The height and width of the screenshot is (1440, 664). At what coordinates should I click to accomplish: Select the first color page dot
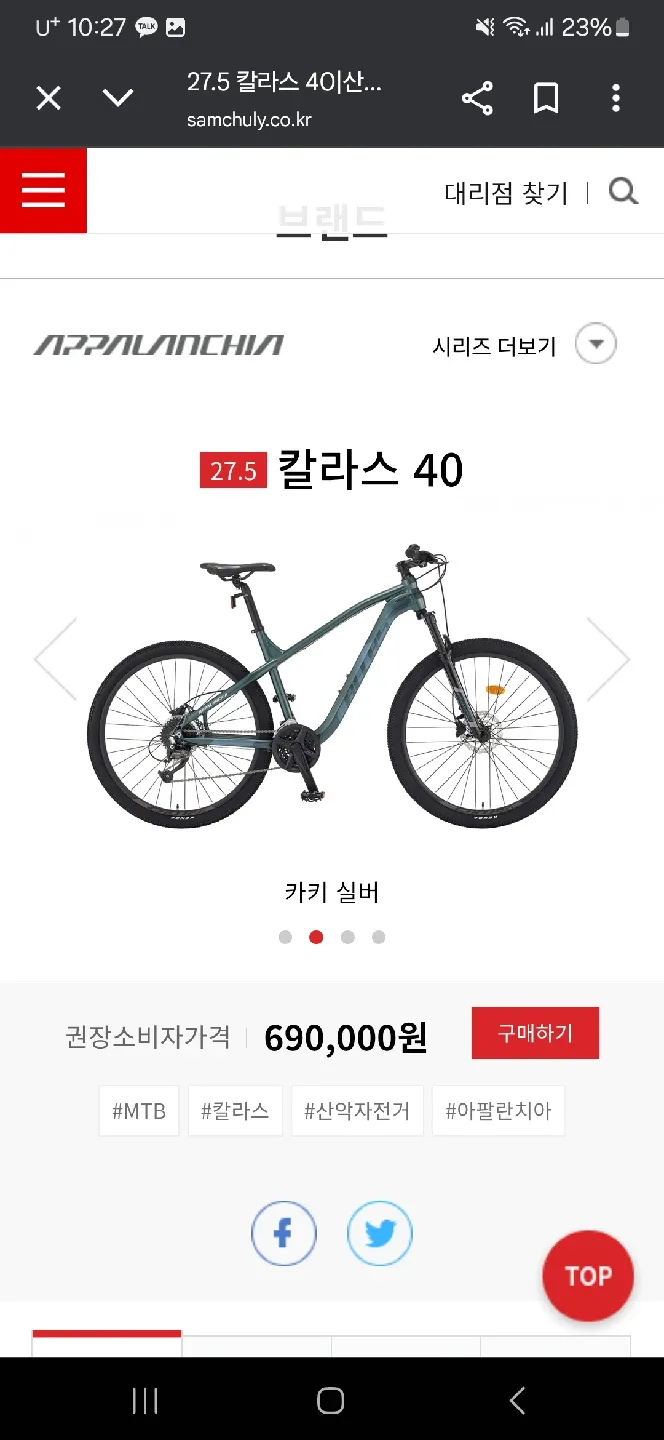[285, 937]
